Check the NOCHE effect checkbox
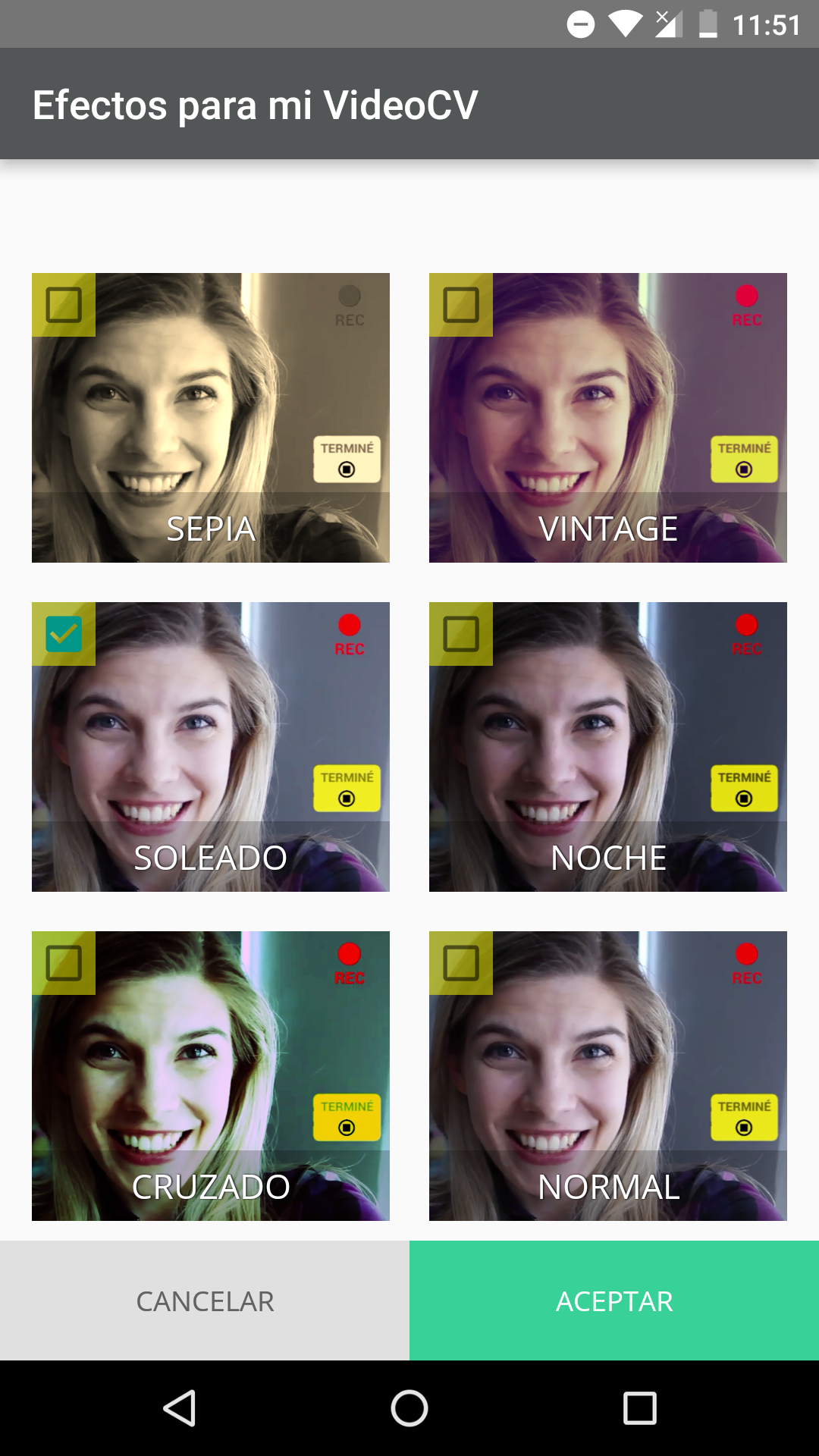 (x=461, y=634)
